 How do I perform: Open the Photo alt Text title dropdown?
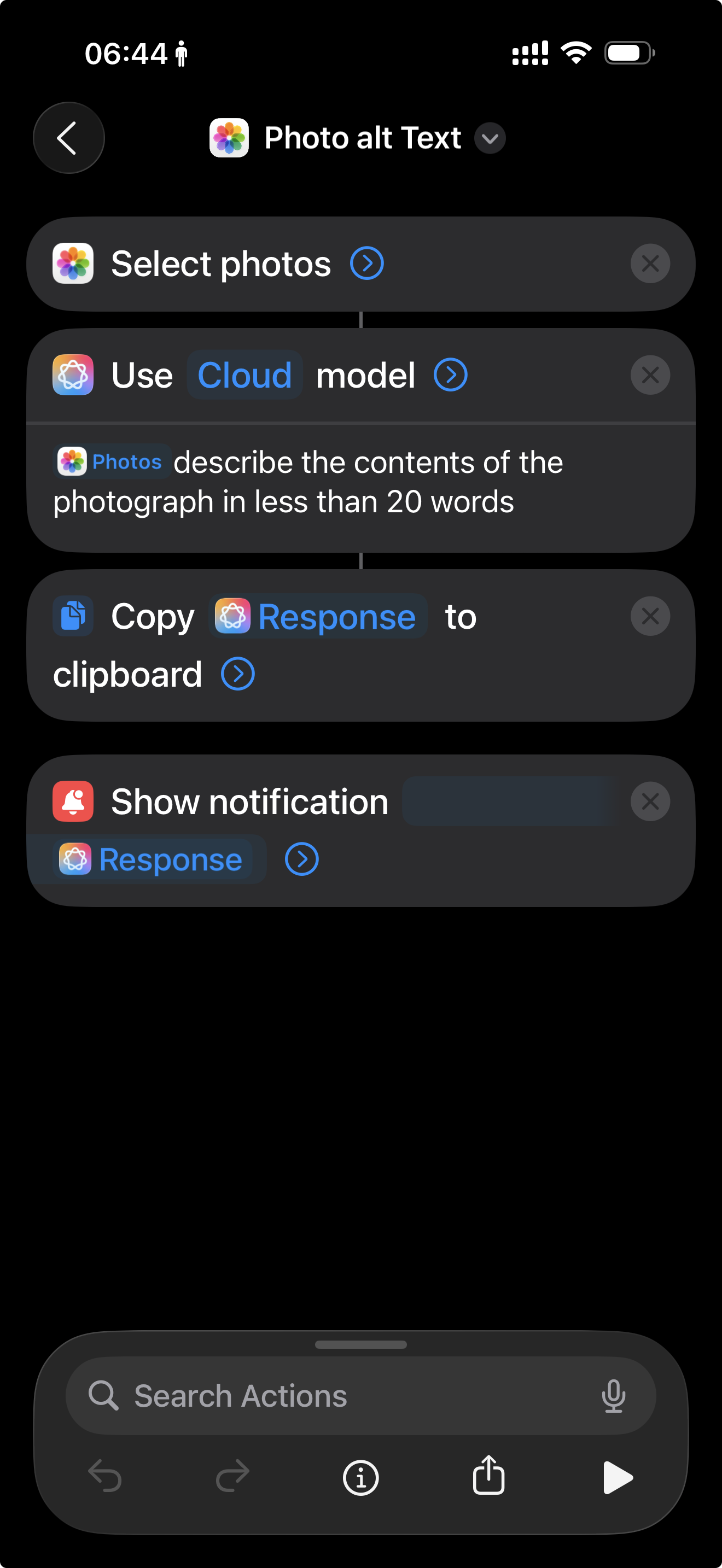tap(491, 138)
